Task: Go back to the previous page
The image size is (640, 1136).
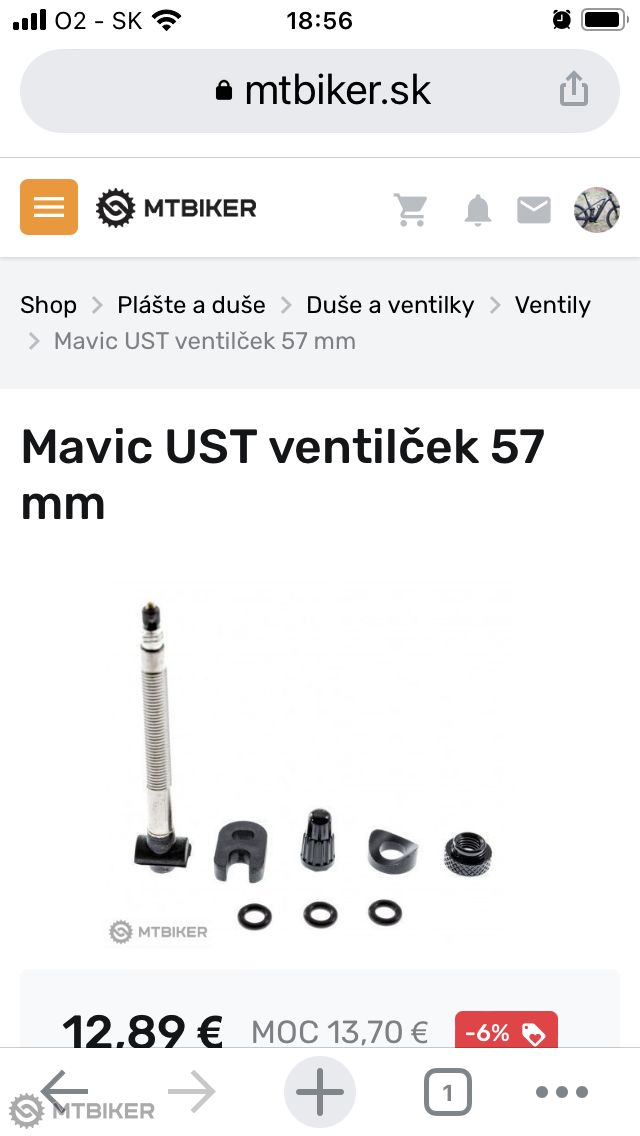Action: (x=65, y=1091)
